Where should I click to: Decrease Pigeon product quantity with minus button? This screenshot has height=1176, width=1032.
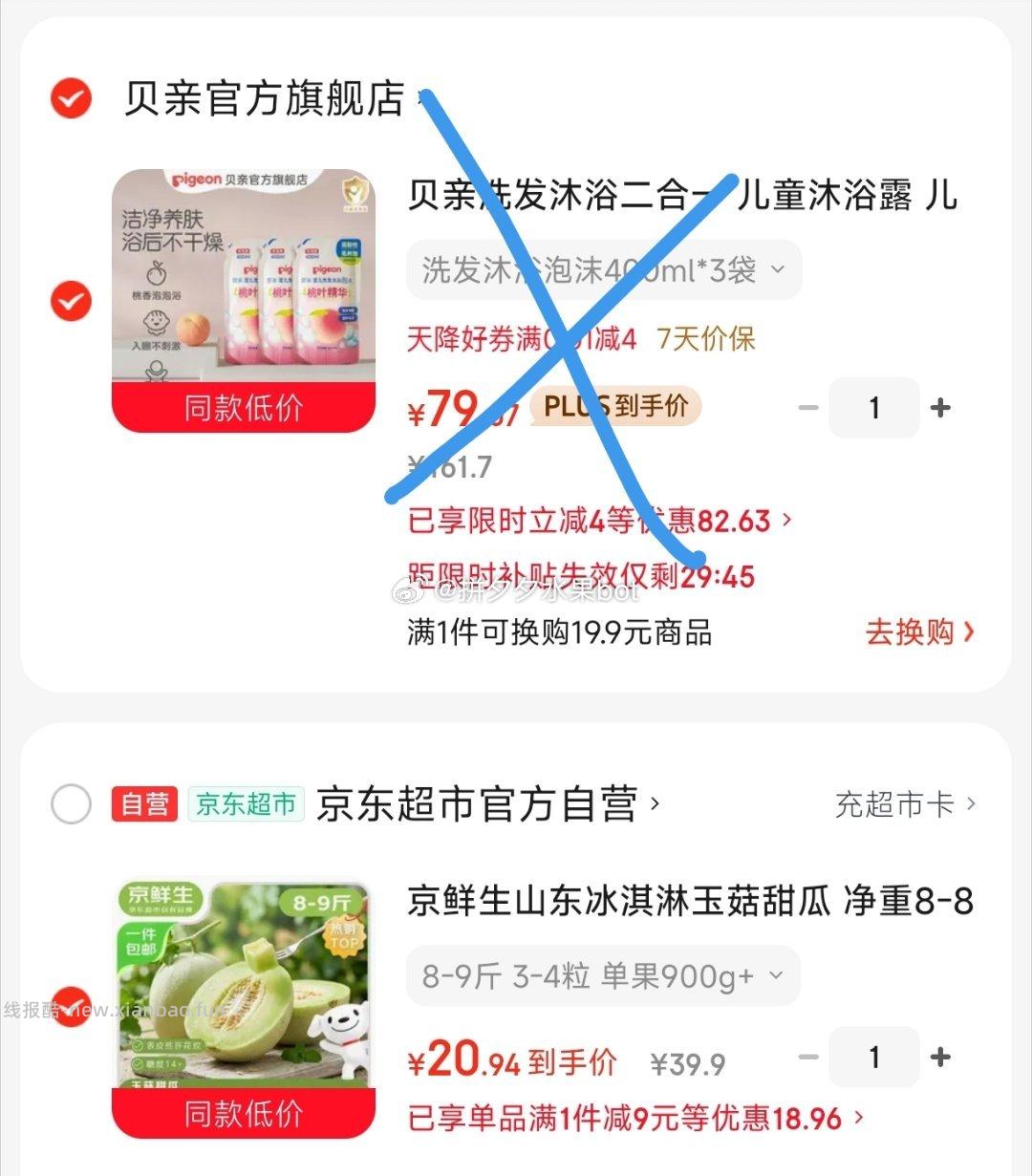[x=808, y=407]
